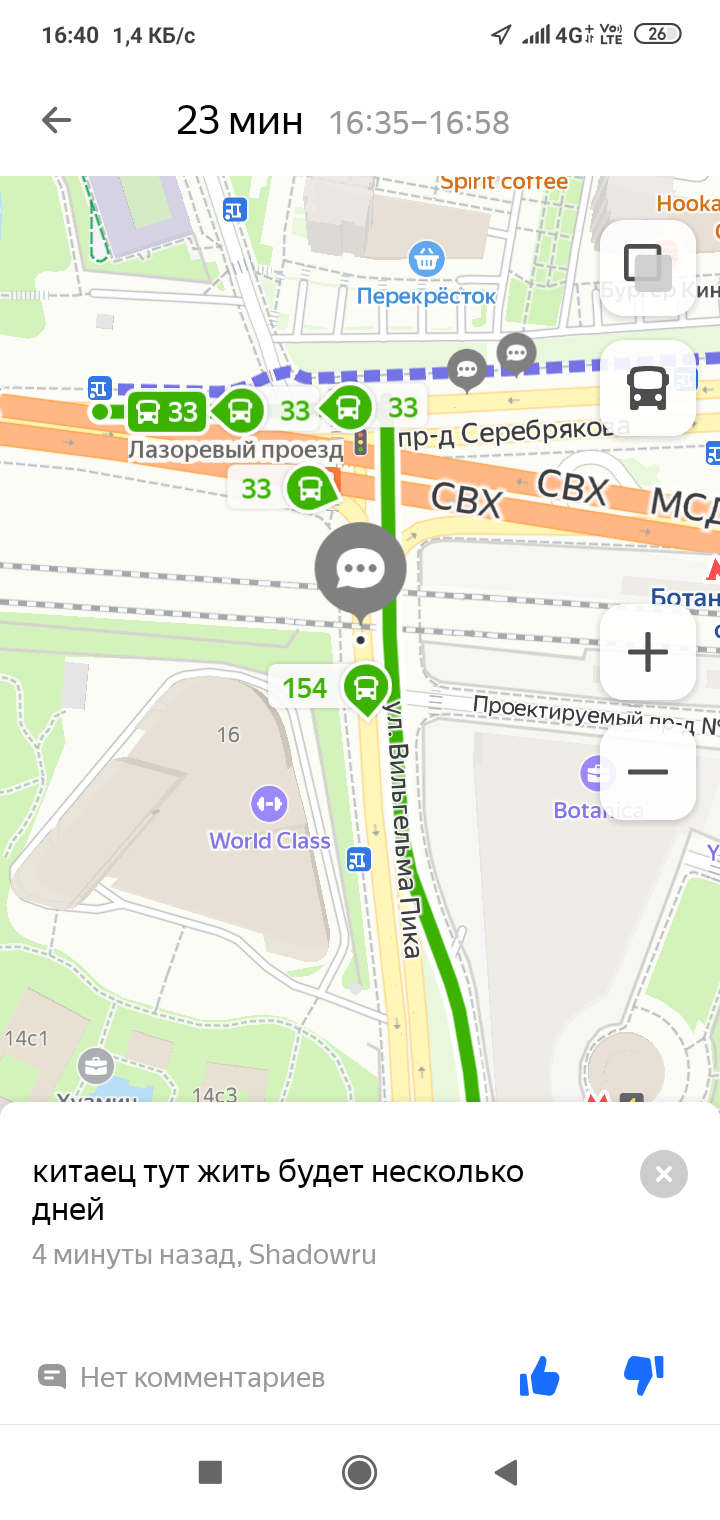Zoom in on the map
Image resolution: width=720 pixels, height=1520 pixels.
[x=647, y=653]
